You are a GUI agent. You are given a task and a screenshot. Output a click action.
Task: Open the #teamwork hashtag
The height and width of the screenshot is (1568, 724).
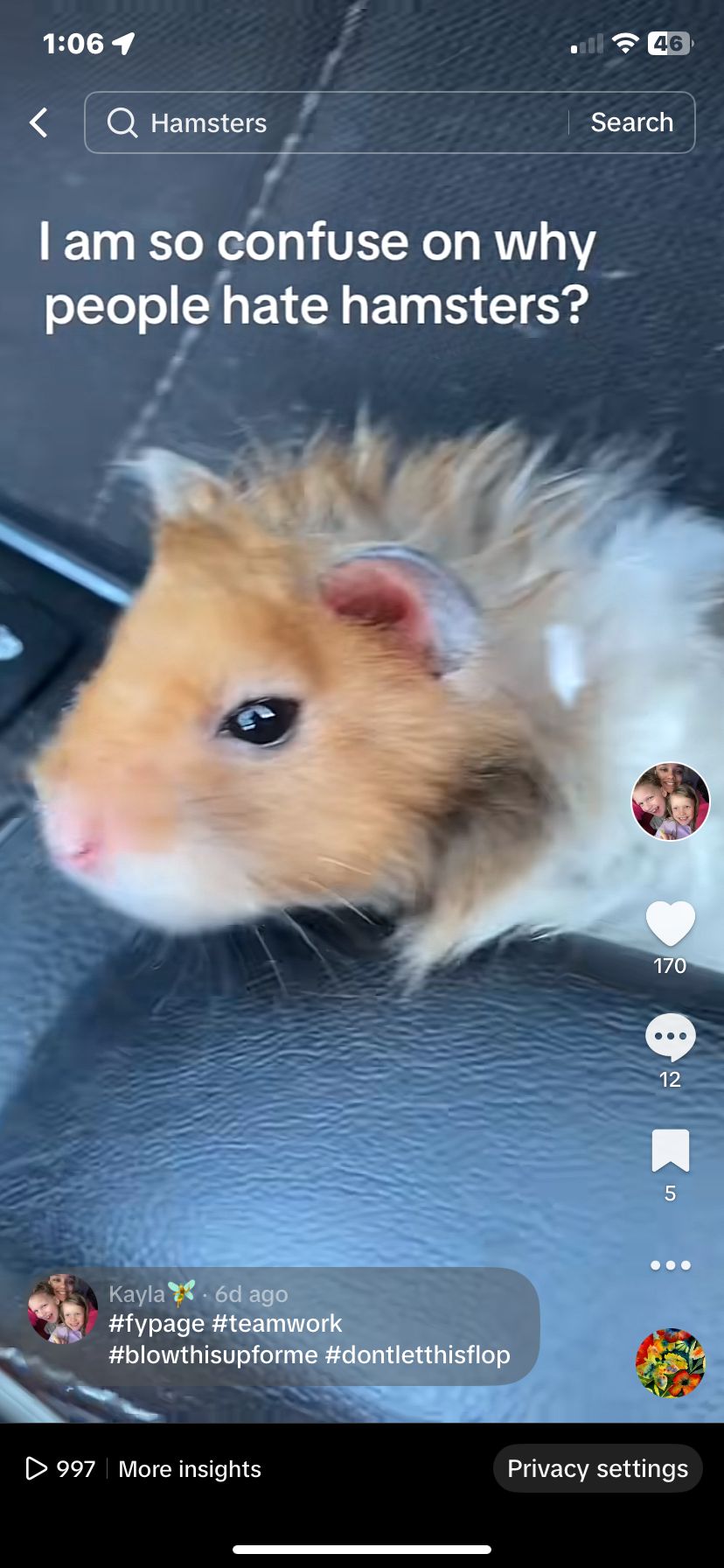point(277,1324)
